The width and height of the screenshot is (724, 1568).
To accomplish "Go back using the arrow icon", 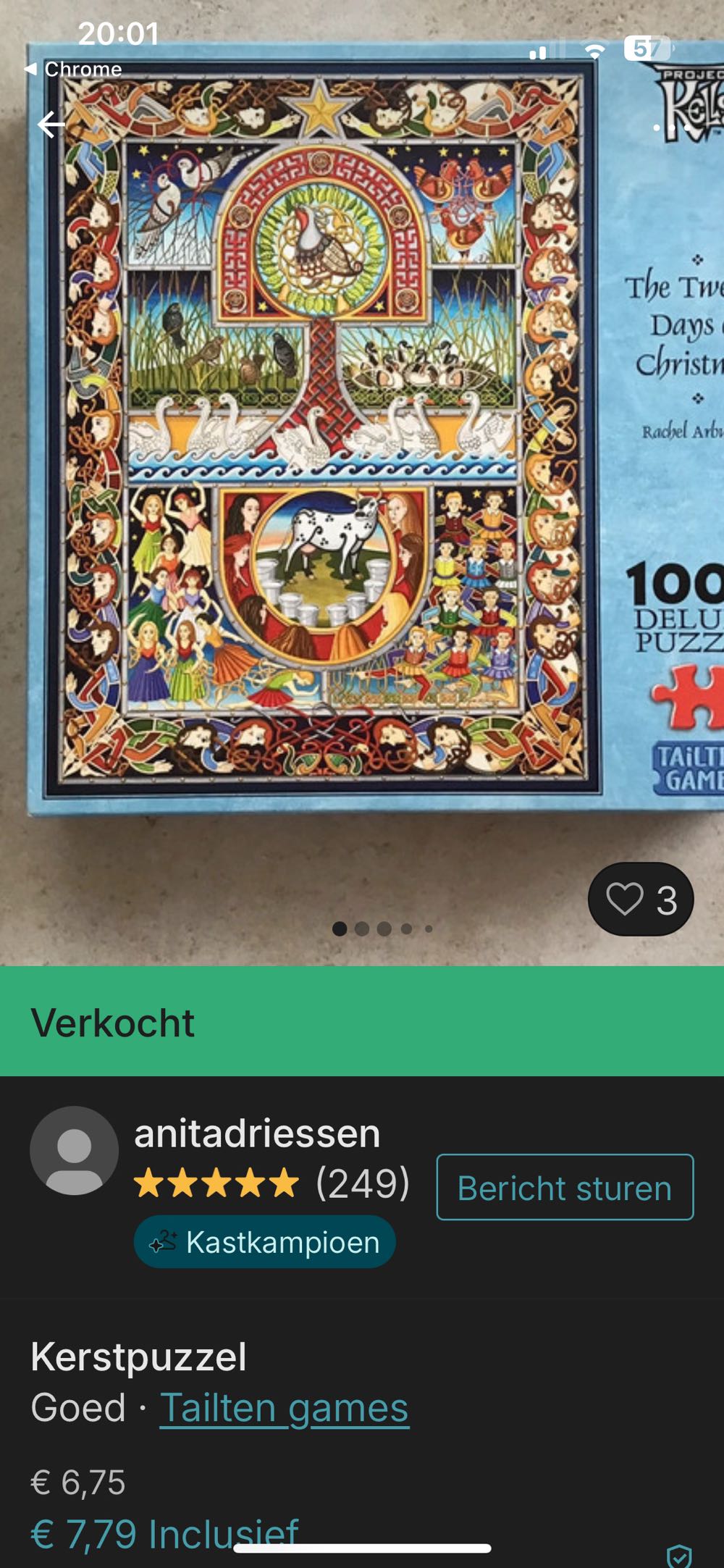I will [51, 125].
